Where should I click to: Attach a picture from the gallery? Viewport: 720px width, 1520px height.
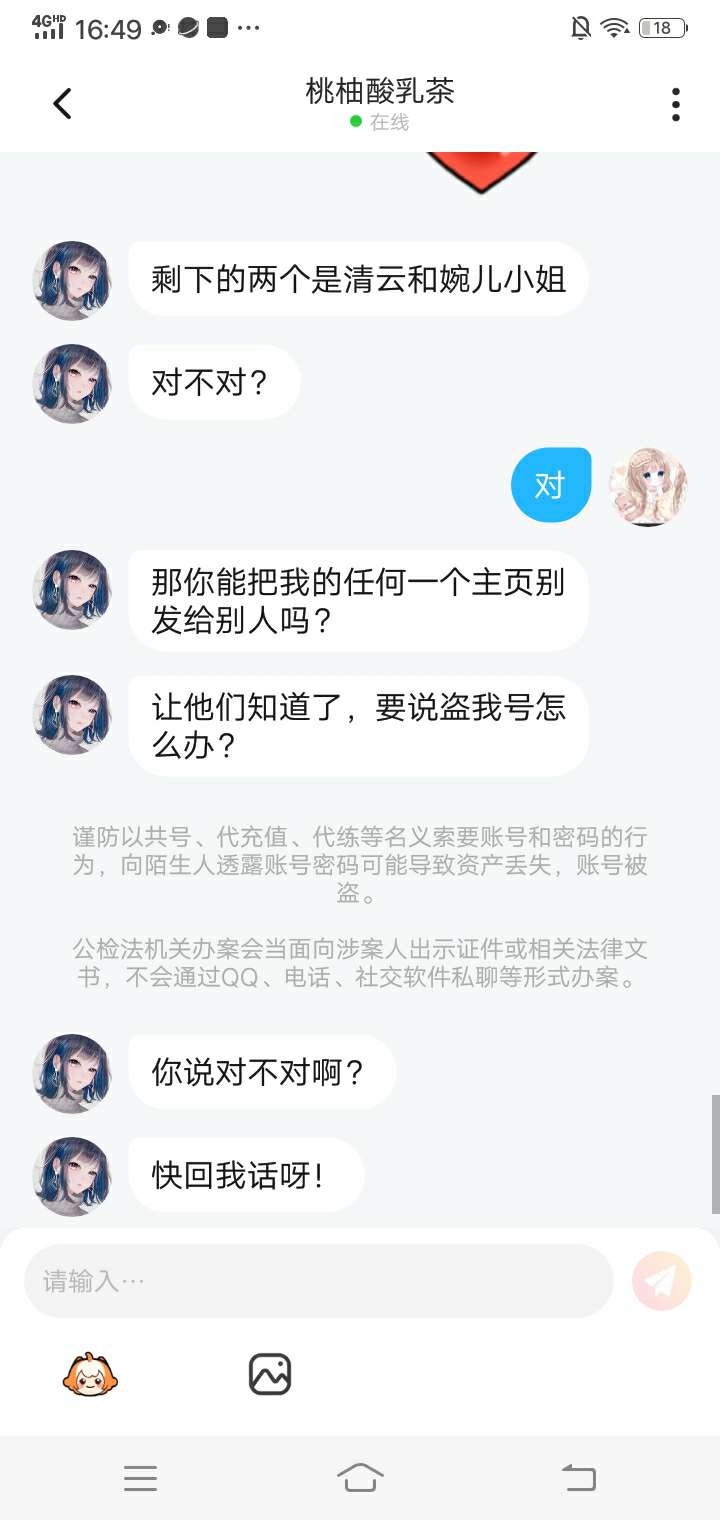(270, 1375)
